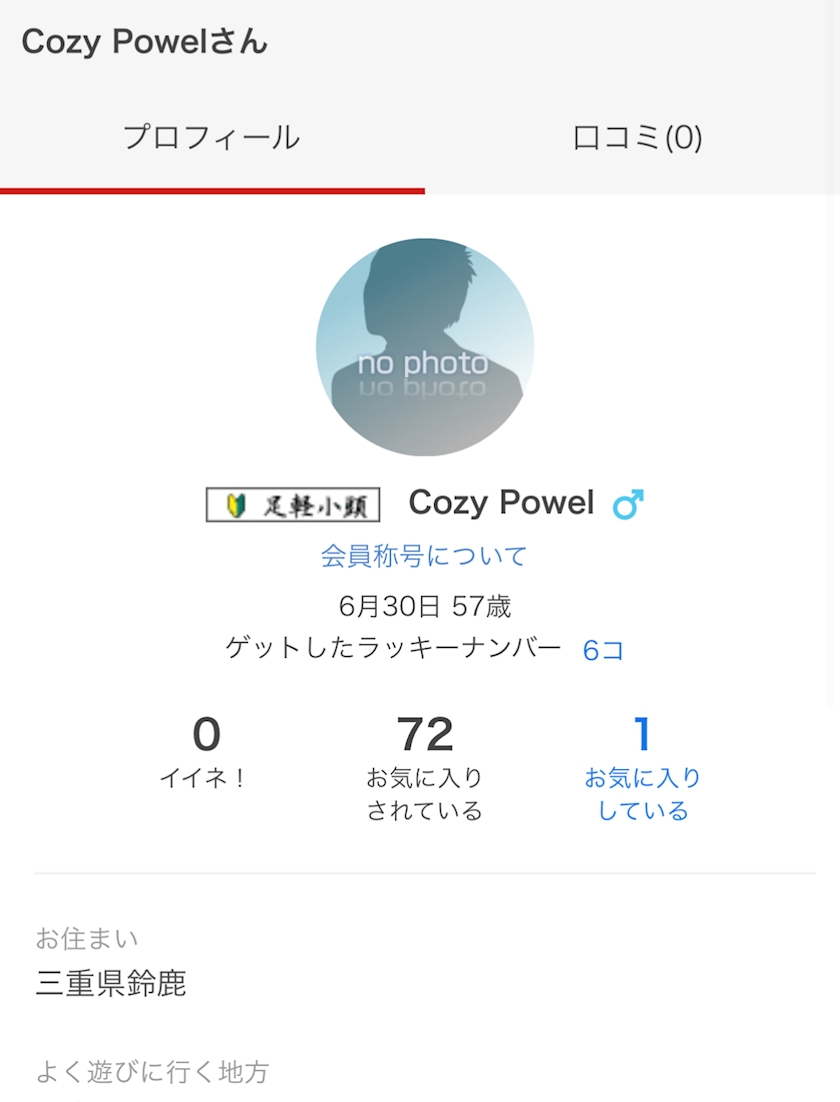The image size is (840, 1102).
Task: View the 6コ lucky numbers link
Action: (x=603, y=650)
